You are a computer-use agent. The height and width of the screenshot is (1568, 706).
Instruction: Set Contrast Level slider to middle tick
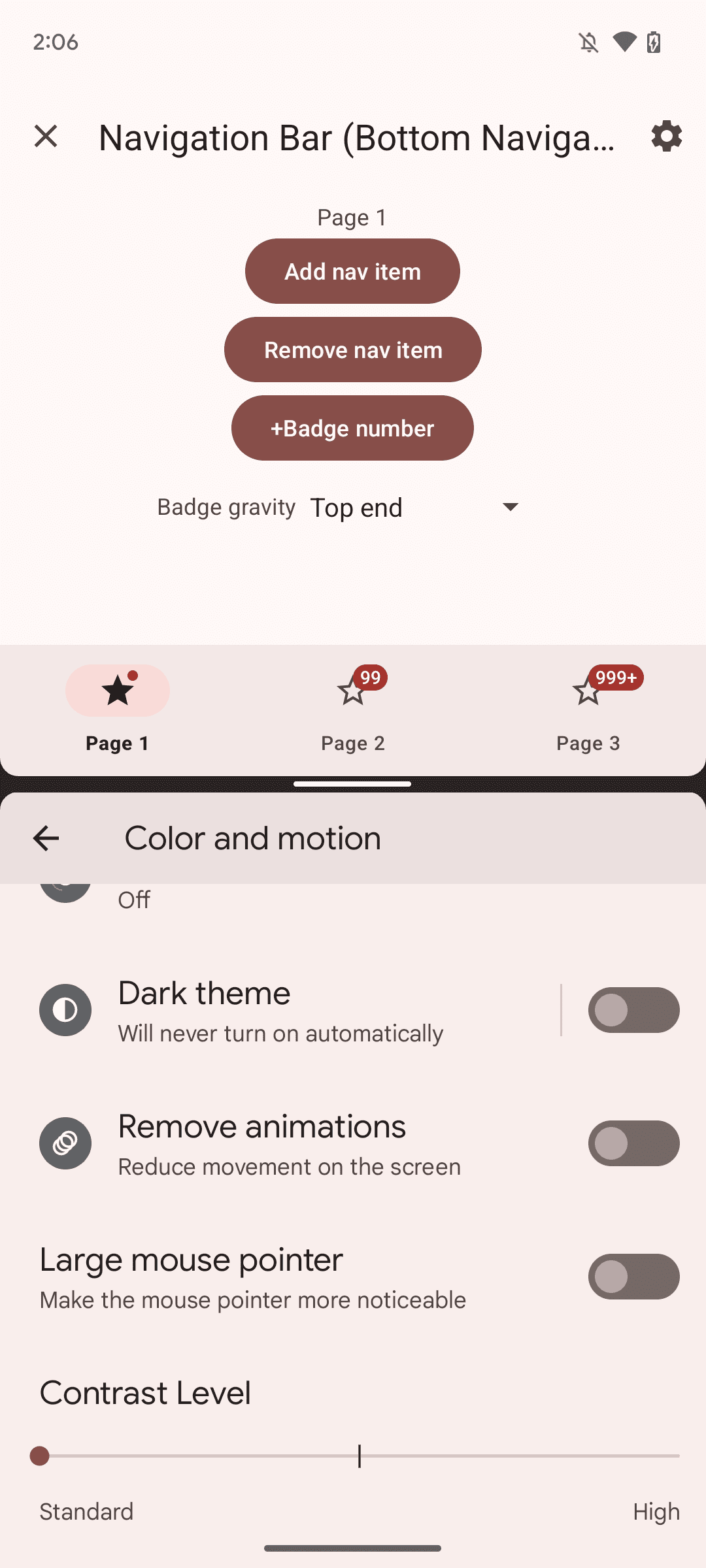pyautogui.click(x=360, y=1456)
